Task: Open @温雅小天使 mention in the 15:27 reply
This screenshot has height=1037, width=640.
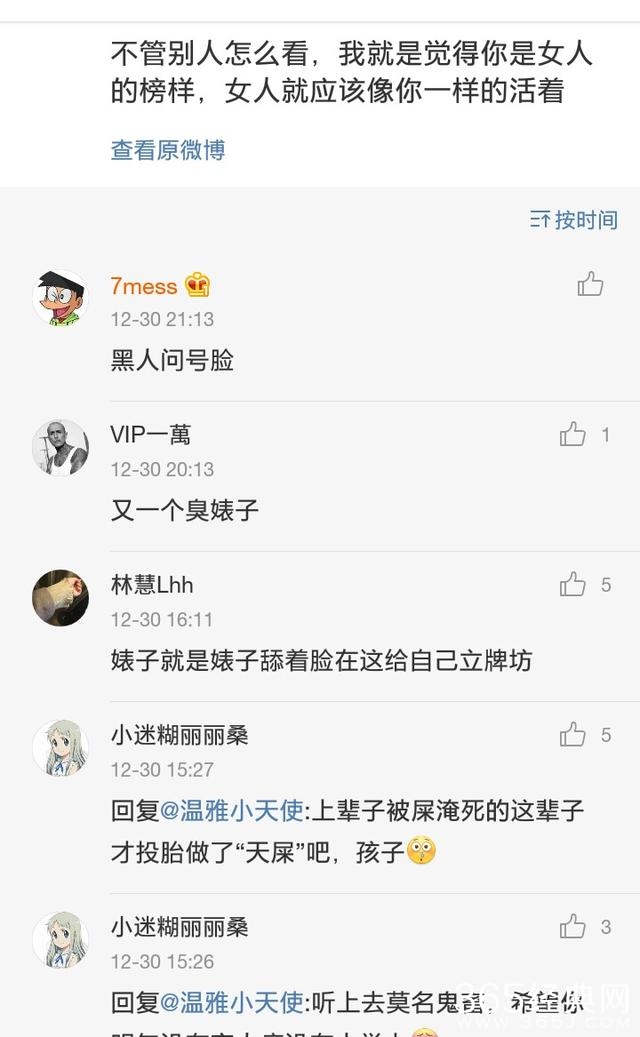Action: (x=231, y=810)
